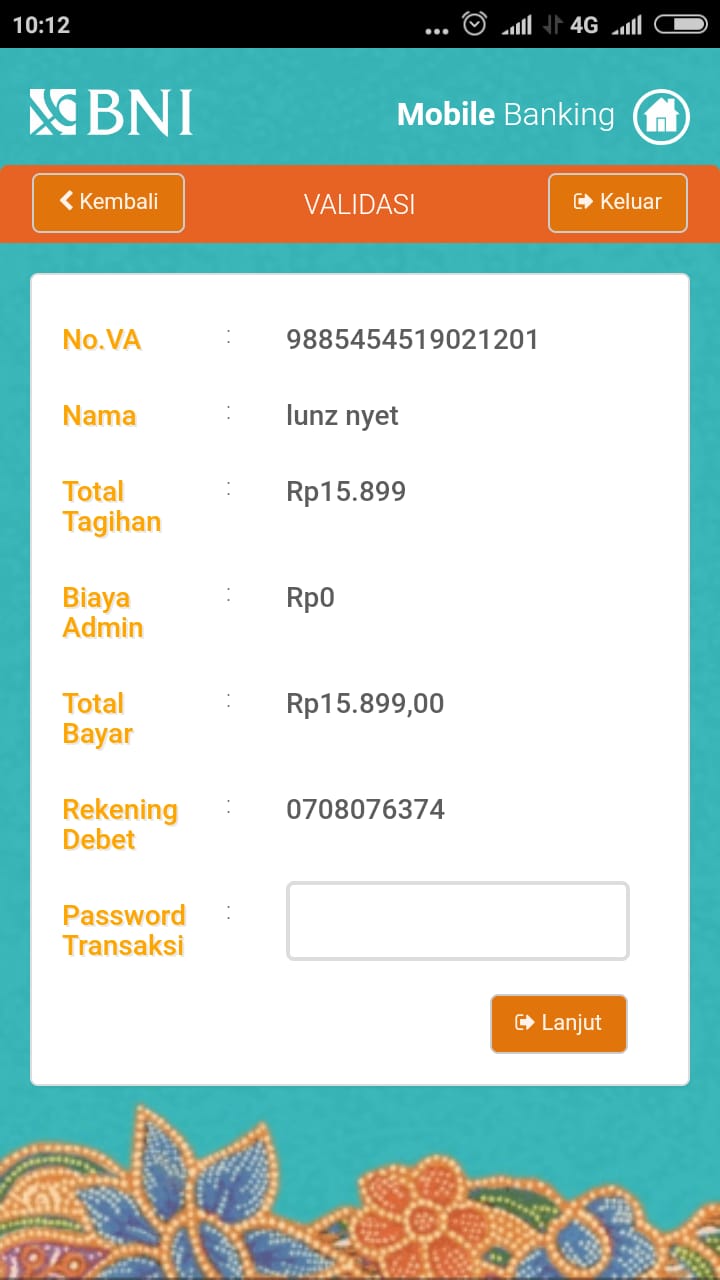This screenshot has width=720, height=1280.
Task: Tap the Rekening Debet account number
Action: tap(365, 809)
